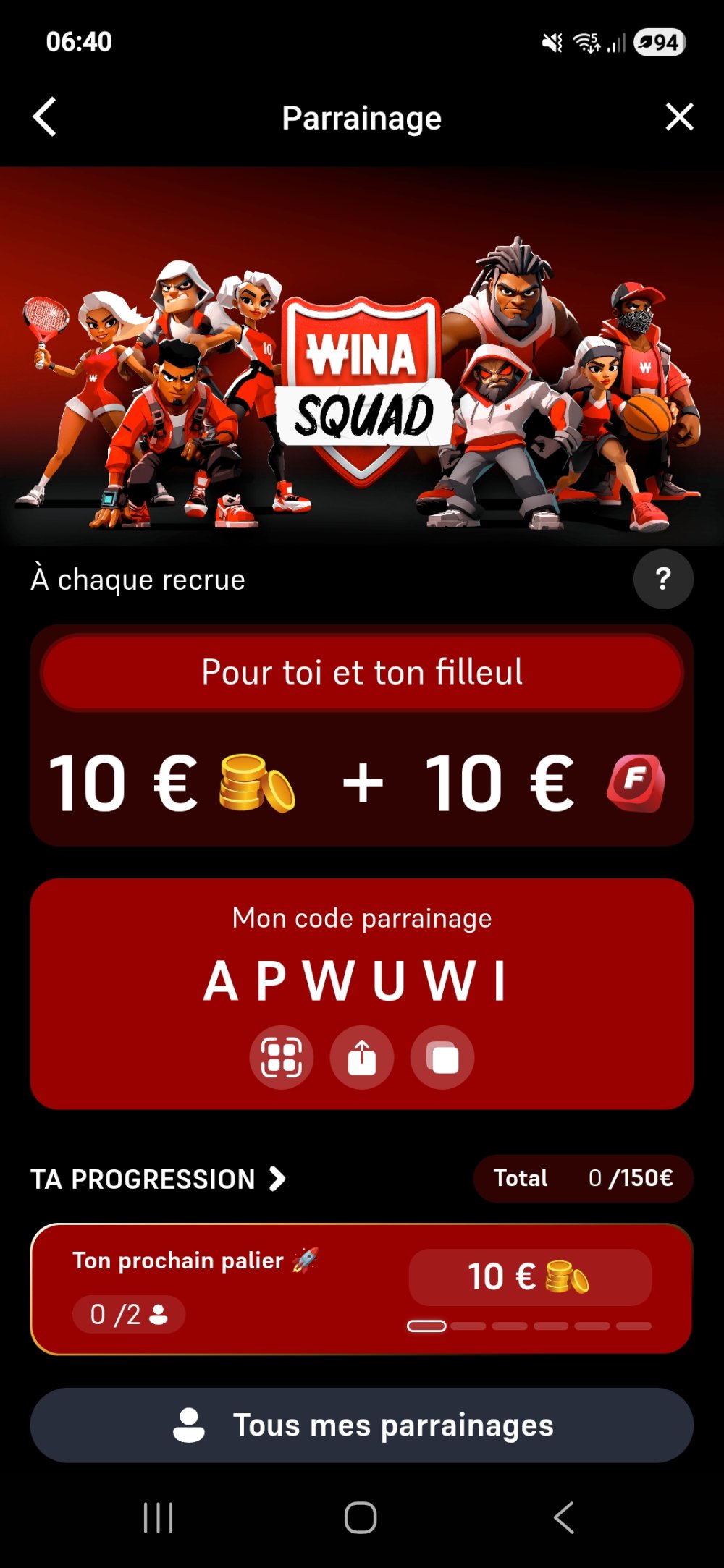Tap the rocket emoji on Ton prochain palier
The height and width of the screenshot is (1568, 724).
tap(305, 1258)
